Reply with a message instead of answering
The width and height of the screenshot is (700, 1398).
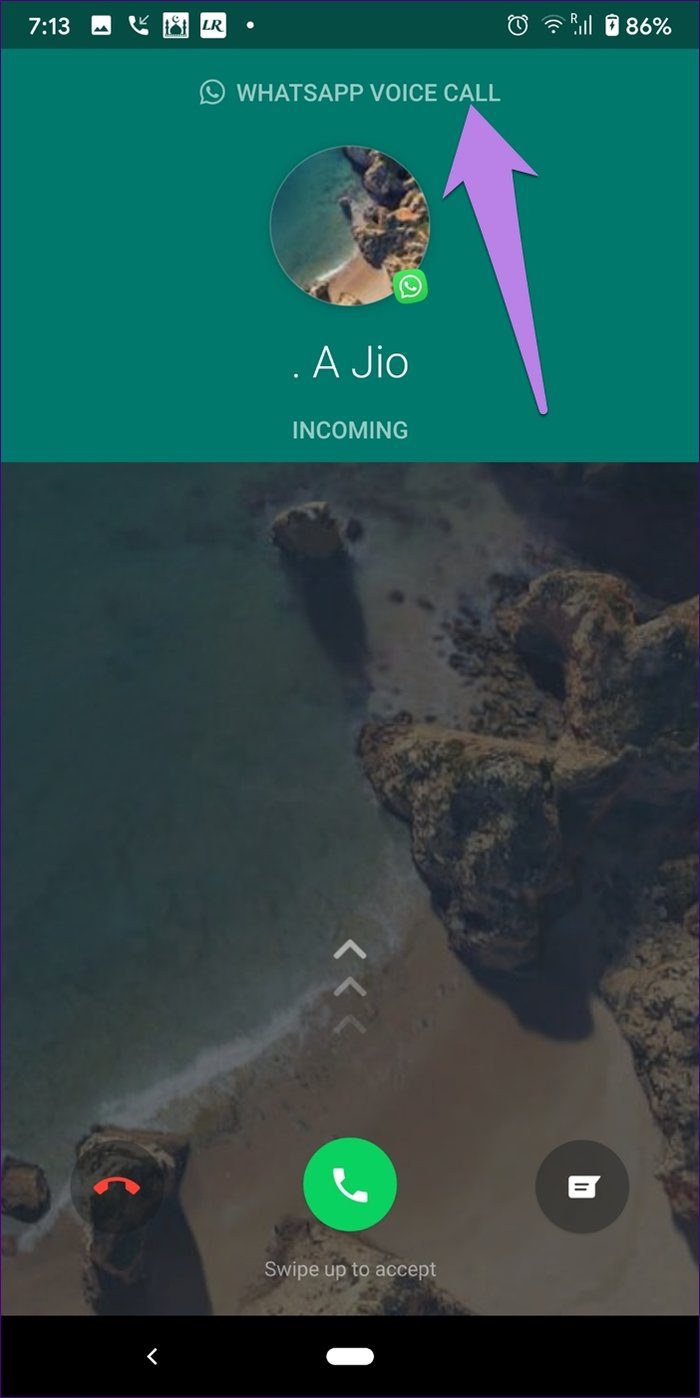(x=583, y=1187)
